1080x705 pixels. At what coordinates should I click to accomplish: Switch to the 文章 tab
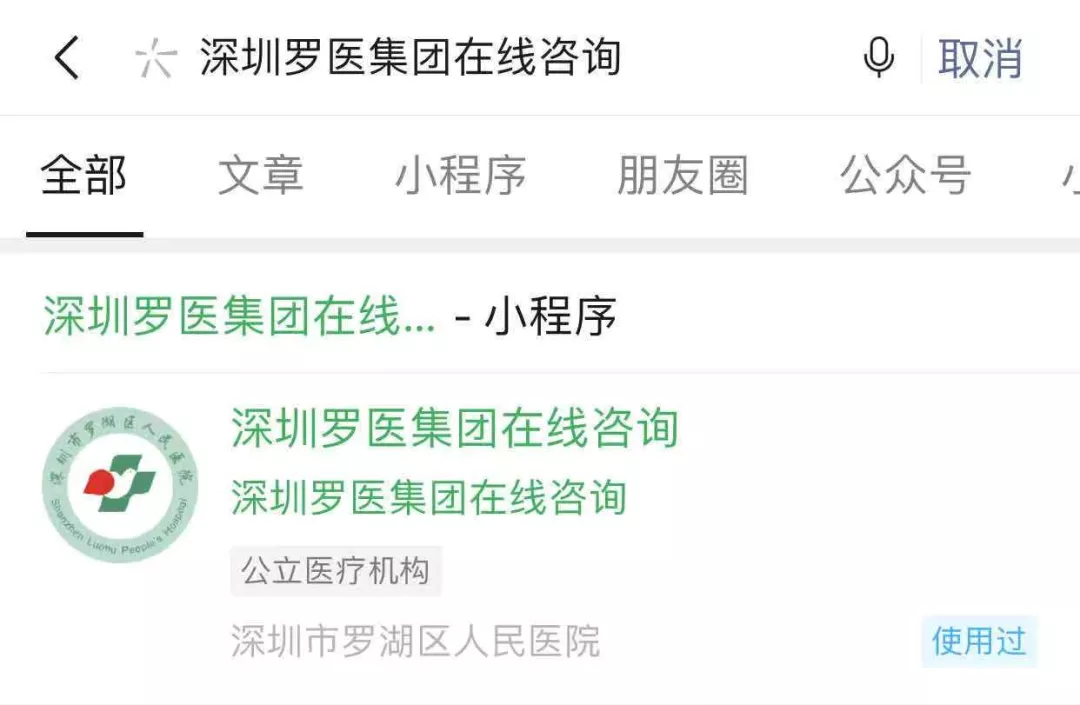point(261,176)
